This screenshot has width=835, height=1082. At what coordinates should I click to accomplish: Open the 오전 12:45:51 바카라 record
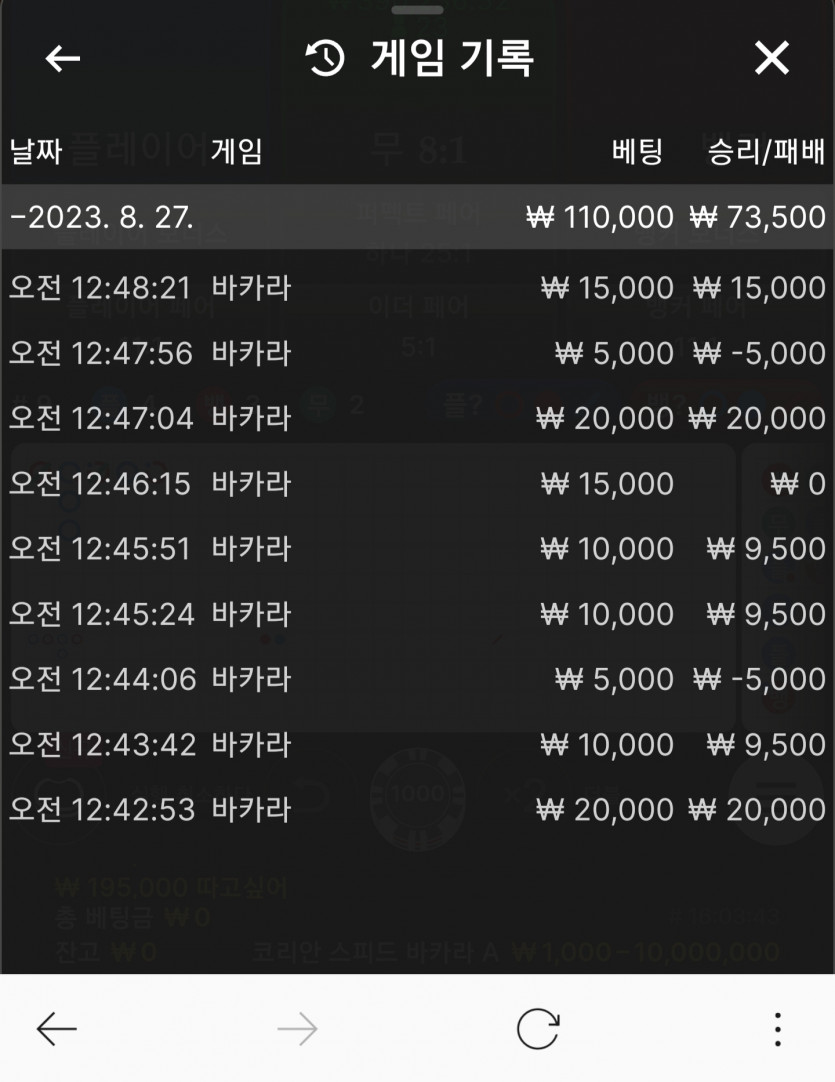(x=418, y=549)
